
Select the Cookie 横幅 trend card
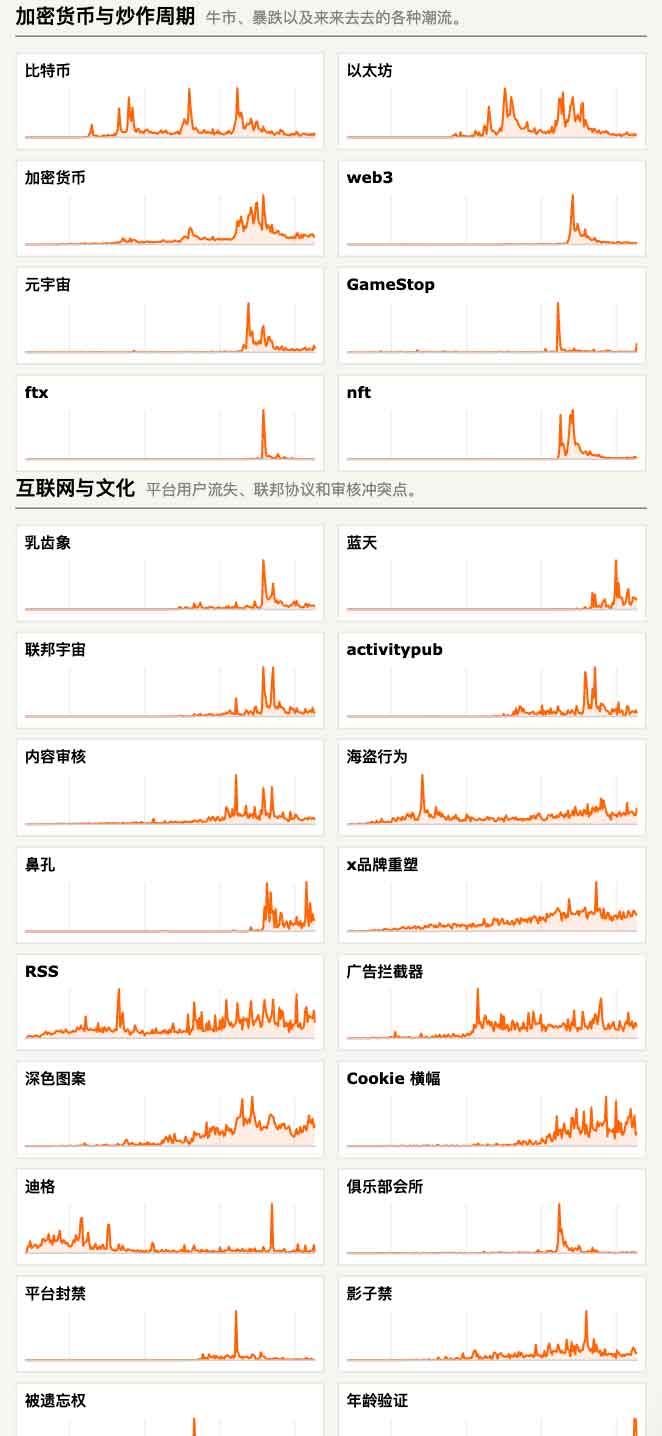492,1109
